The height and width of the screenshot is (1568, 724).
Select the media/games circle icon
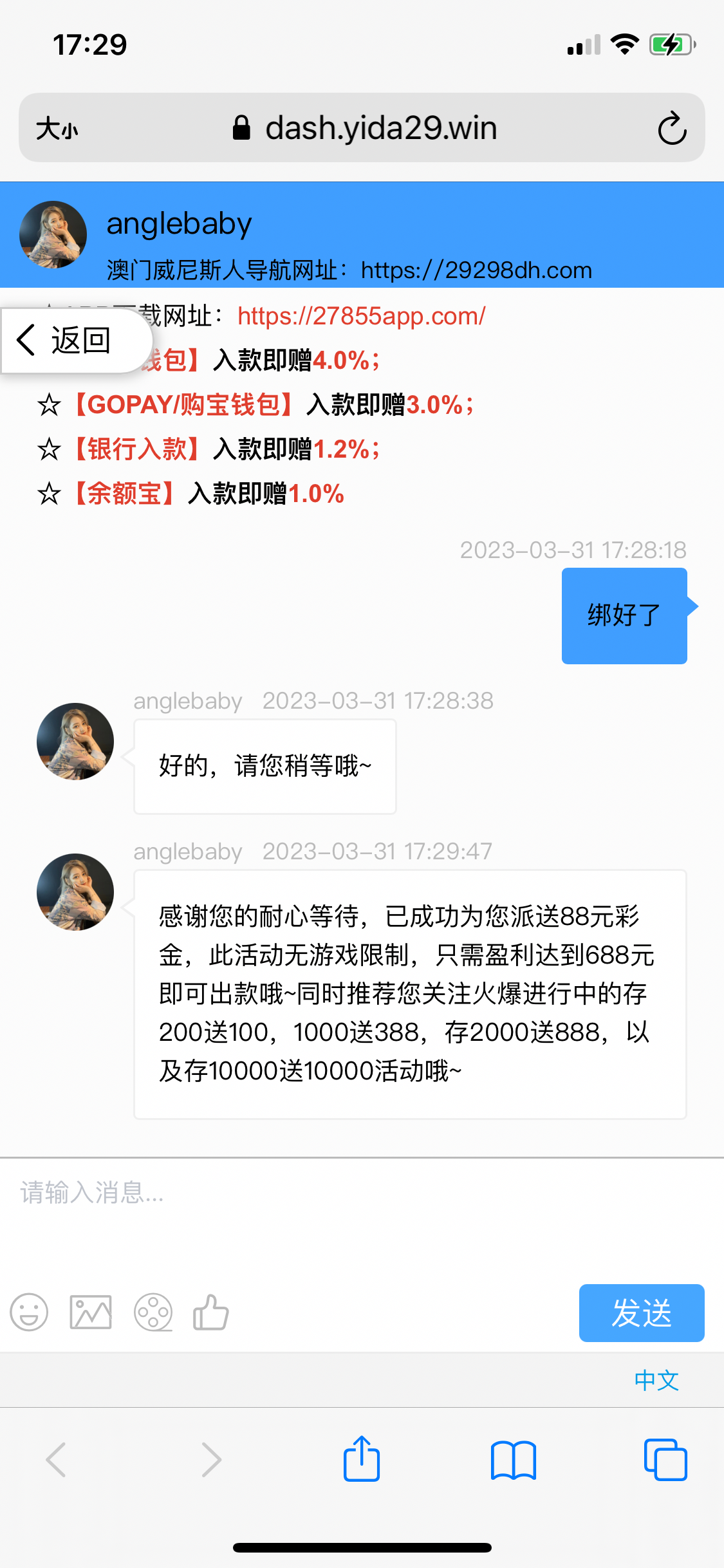pyautogui.click(x=153, y=1312)
